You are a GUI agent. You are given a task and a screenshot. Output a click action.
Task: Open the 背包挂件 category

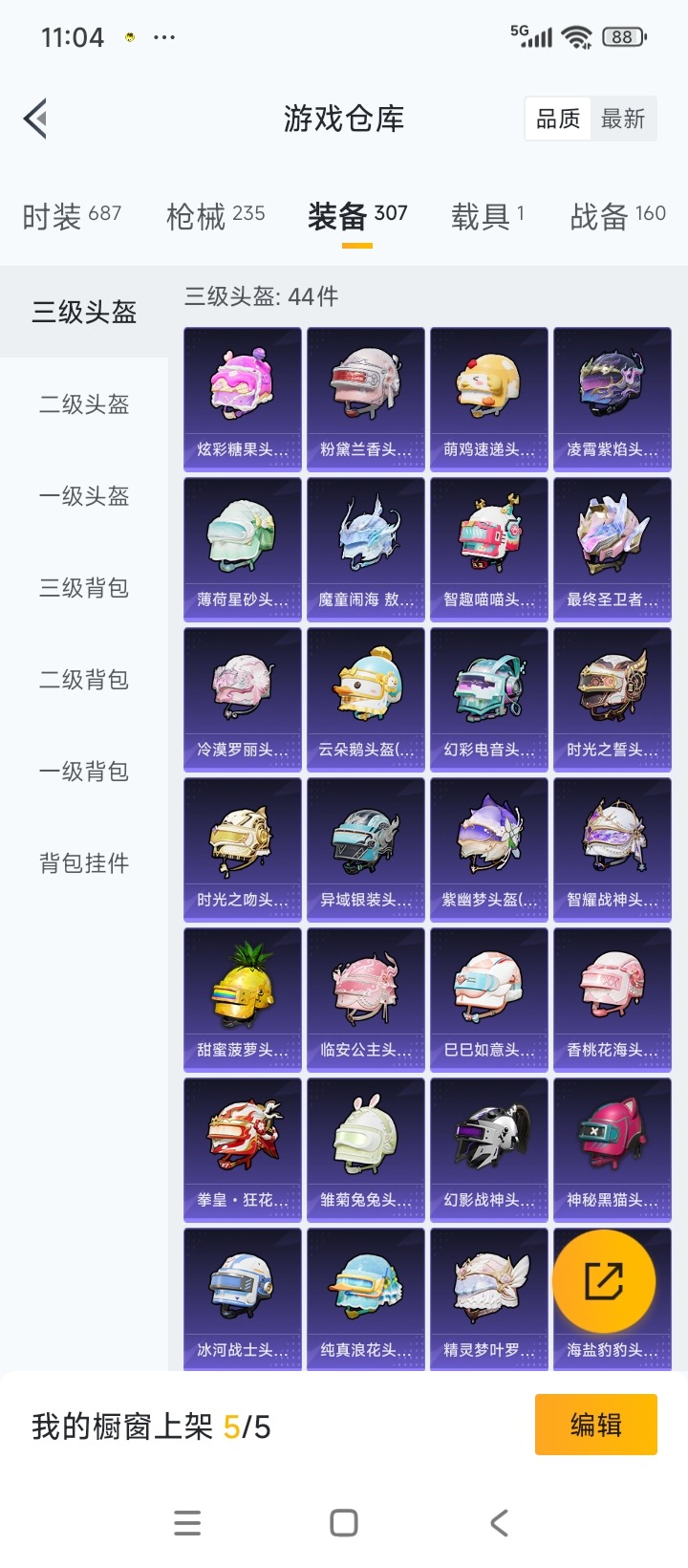point(81,862)
